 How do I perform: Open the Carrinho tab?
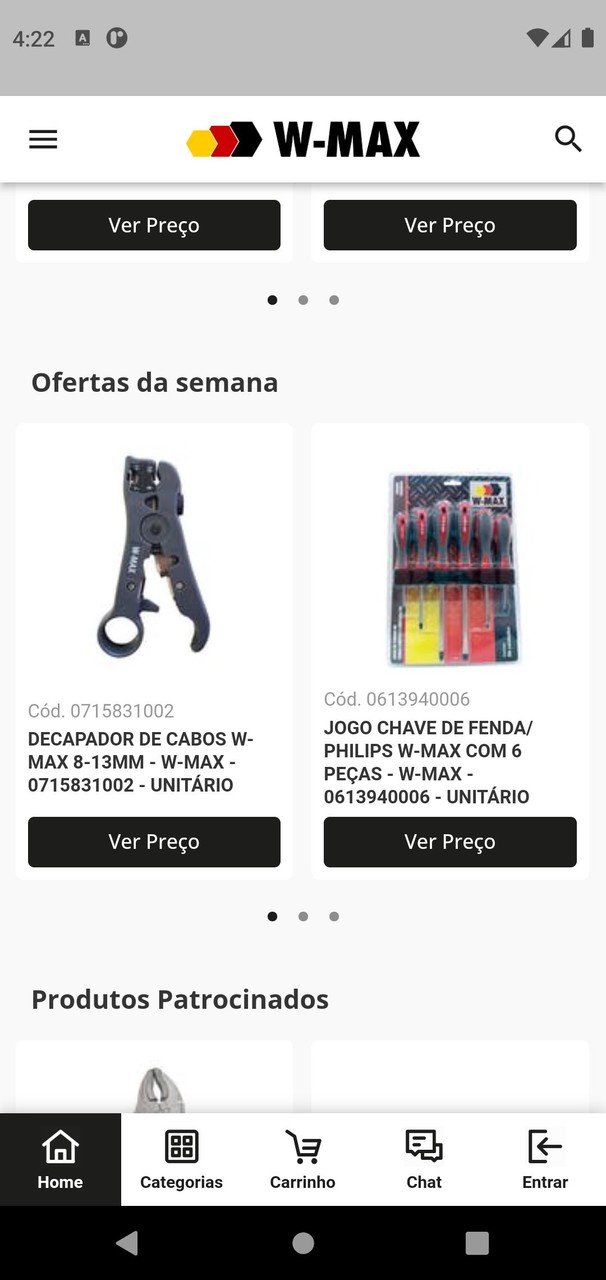click(302, 1160)
